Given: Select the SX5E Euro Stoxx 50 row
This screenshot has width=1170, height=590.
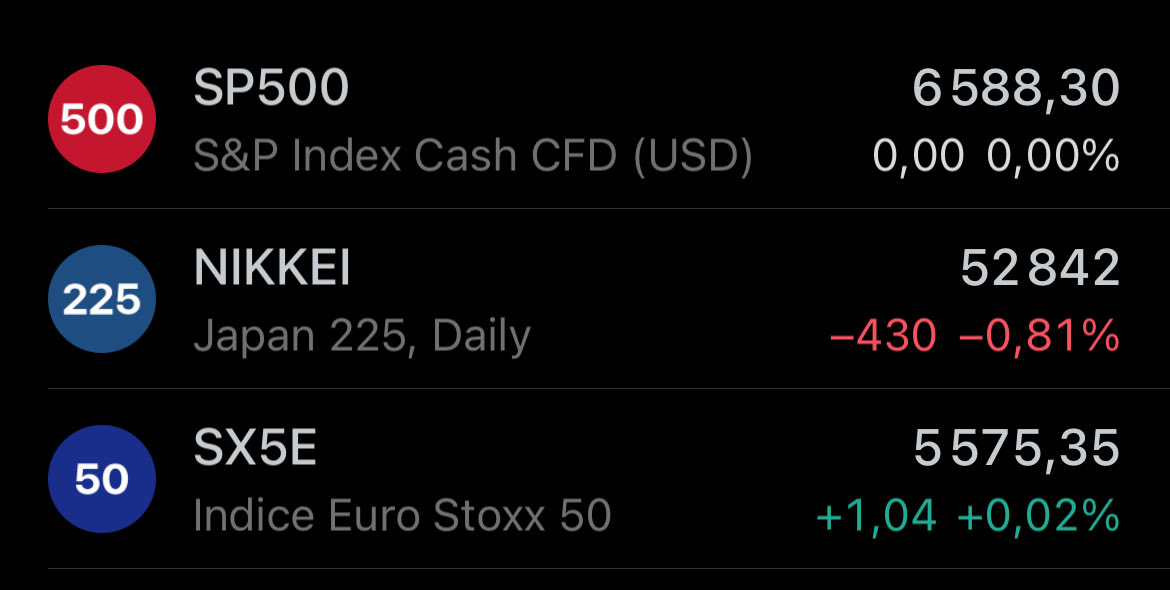Looking at the screenshot, I should [585, 479].
